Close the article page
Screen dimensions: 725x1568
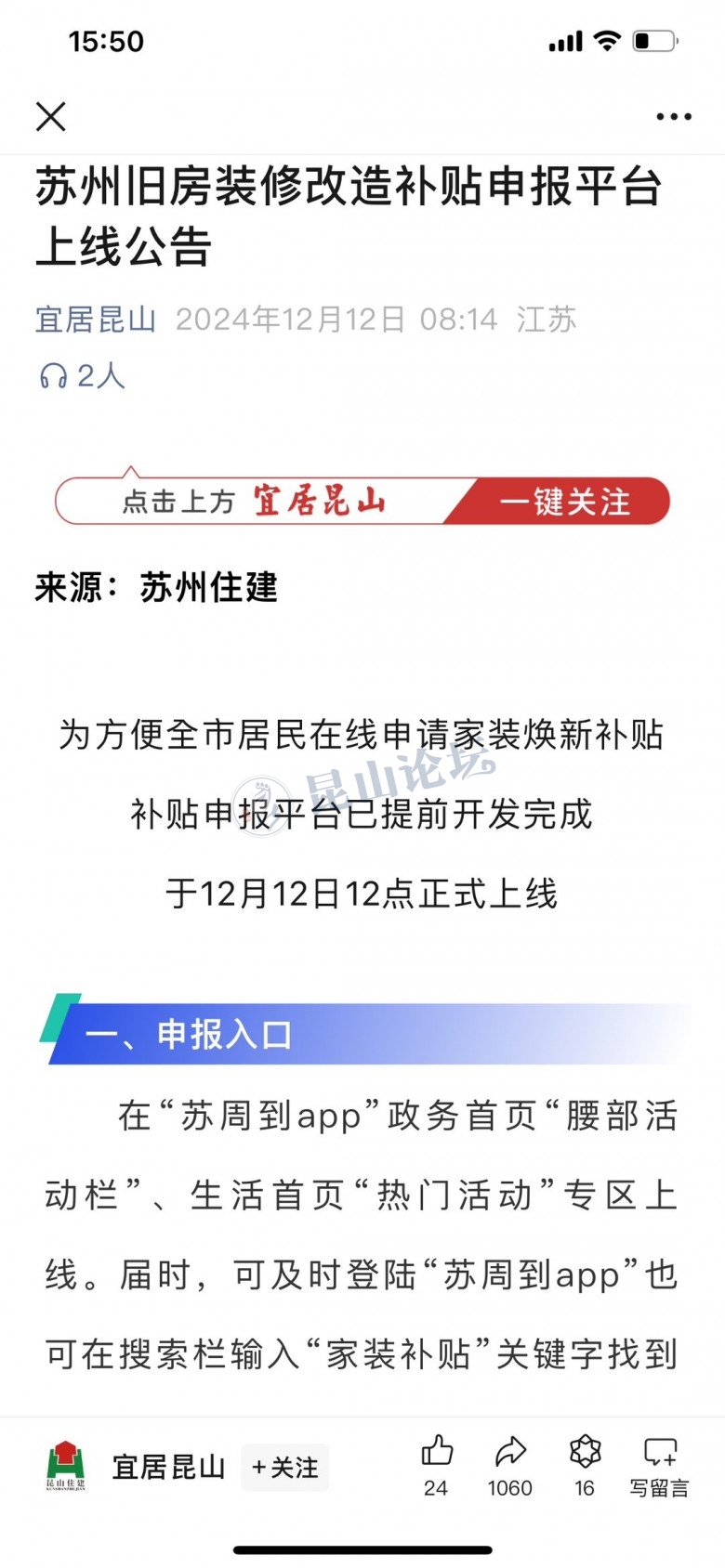[x=51, y=117]
